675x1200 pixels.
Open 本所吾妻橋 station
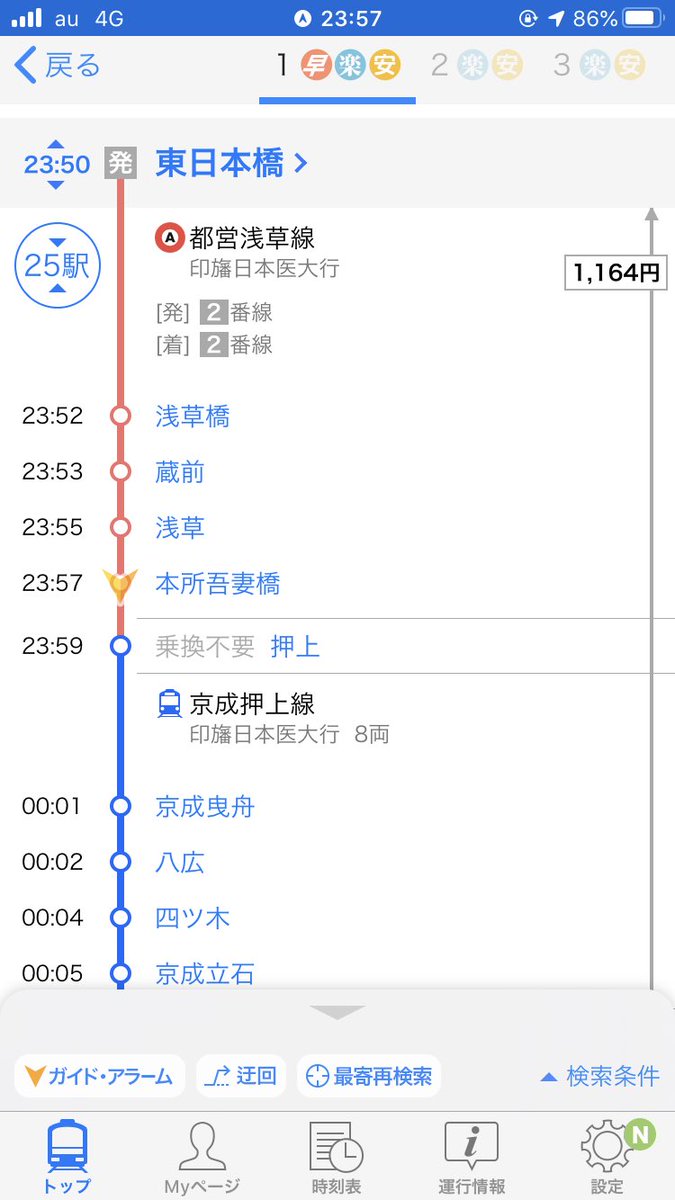click(218, 584)
